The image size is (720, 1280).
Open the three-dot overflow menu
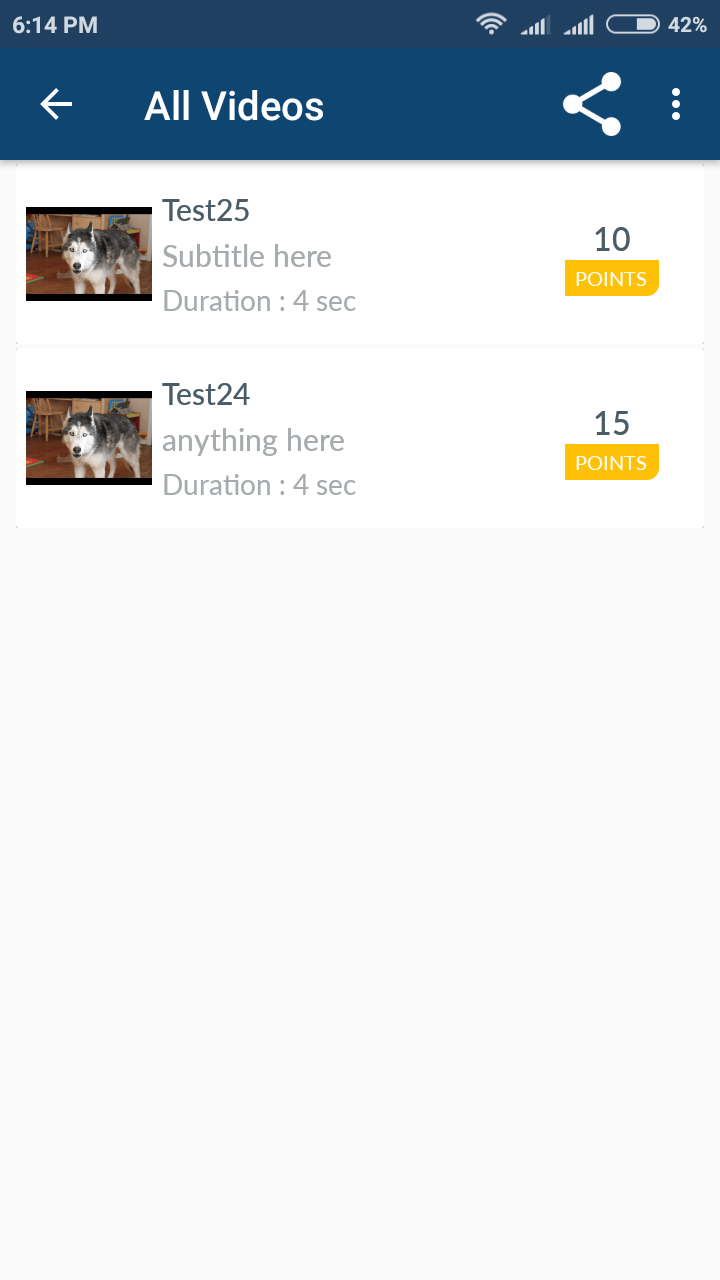pyautogui.click(x=676, y=103)
